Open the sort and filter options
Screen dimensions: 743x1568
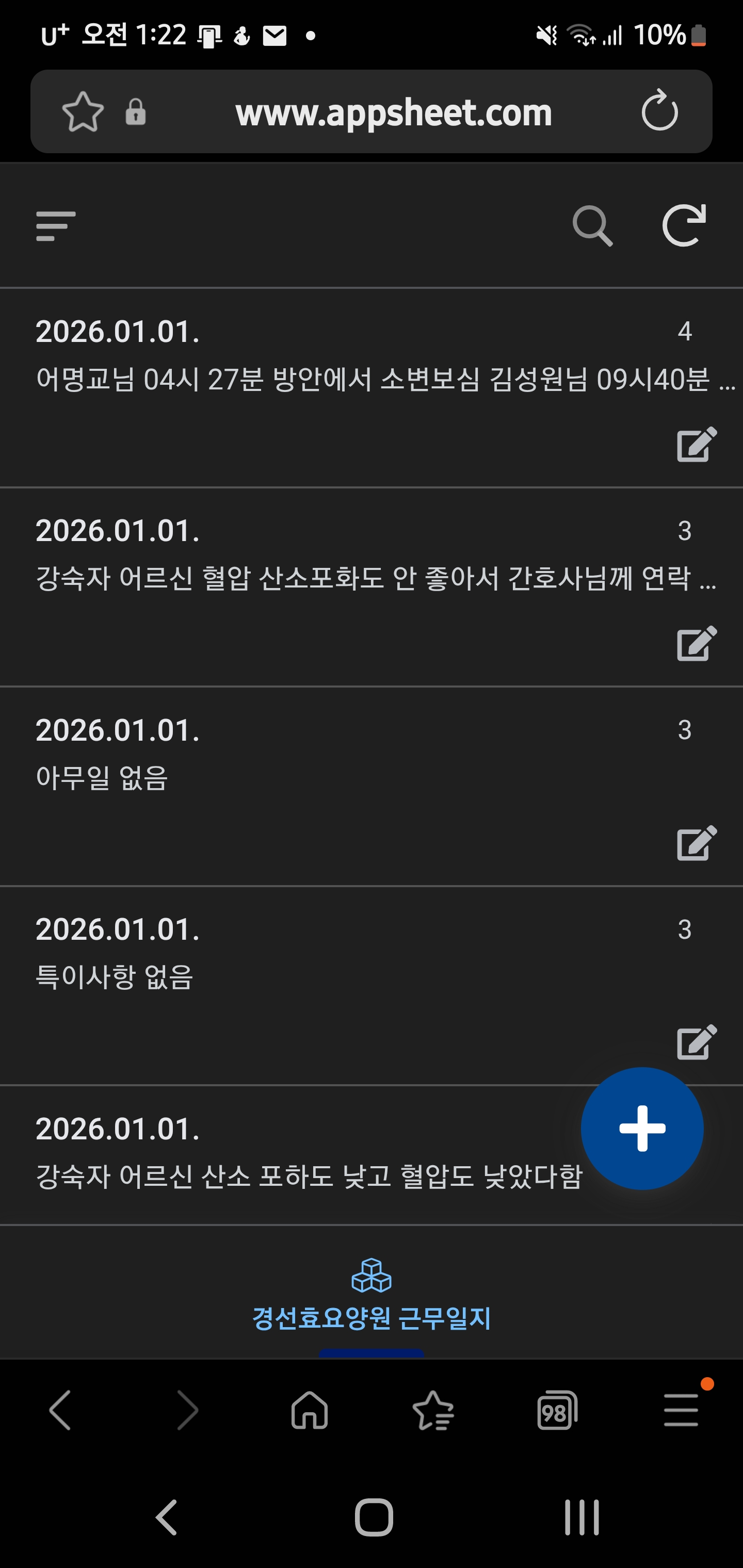pyautogui.click(x=57, y=226)
